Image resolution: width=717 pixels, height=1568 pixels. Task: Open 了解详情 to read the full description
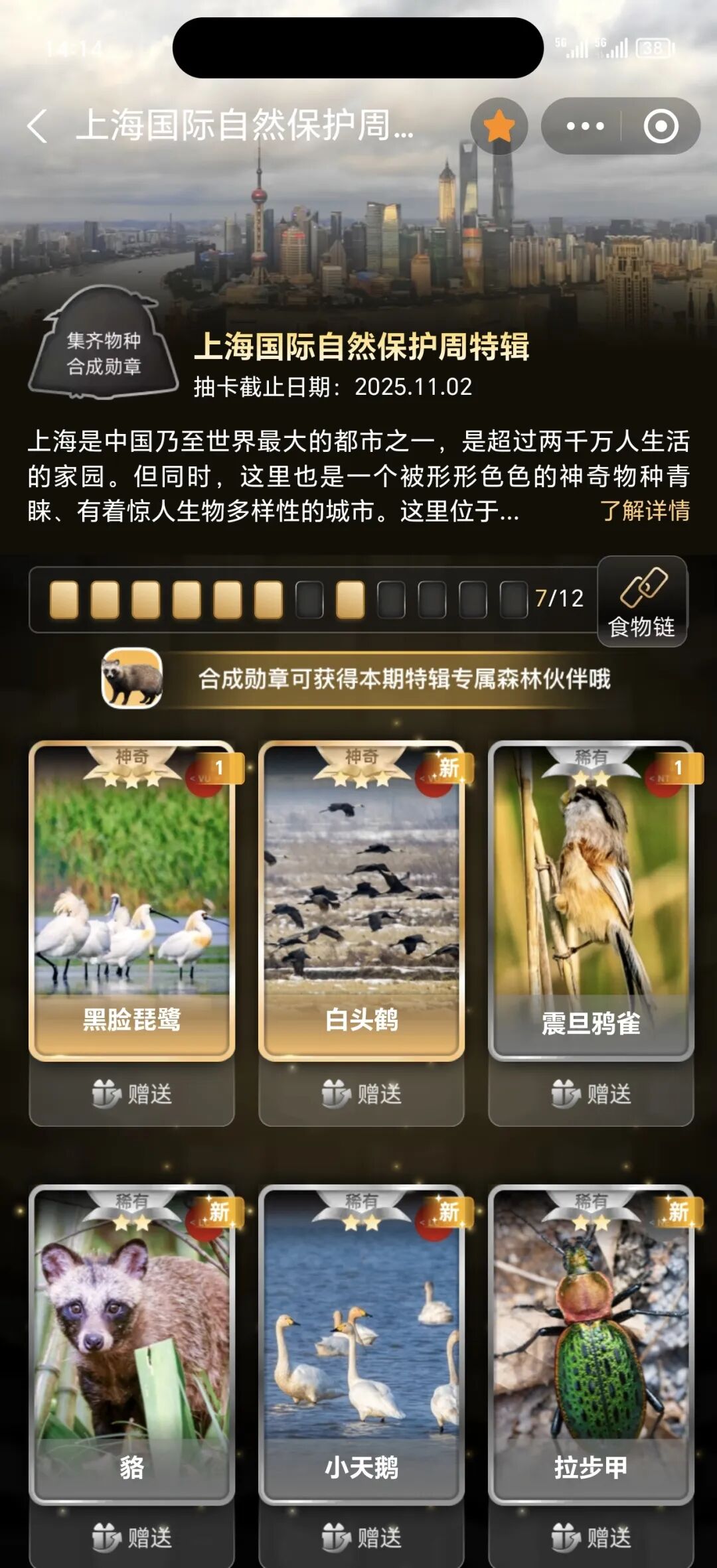pos(645,511)
